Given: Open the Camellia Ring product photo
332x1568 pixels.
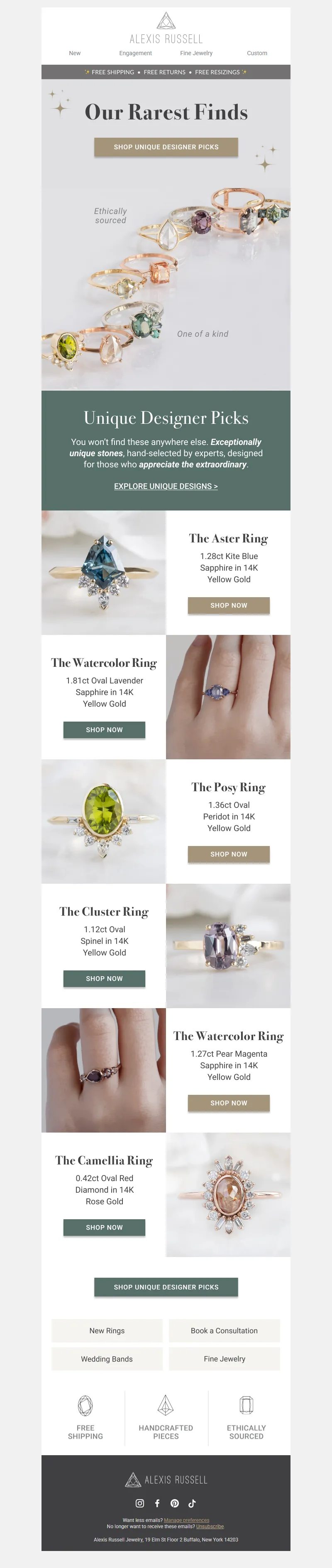Looking at the screenshot, I should pos(228,1194).
